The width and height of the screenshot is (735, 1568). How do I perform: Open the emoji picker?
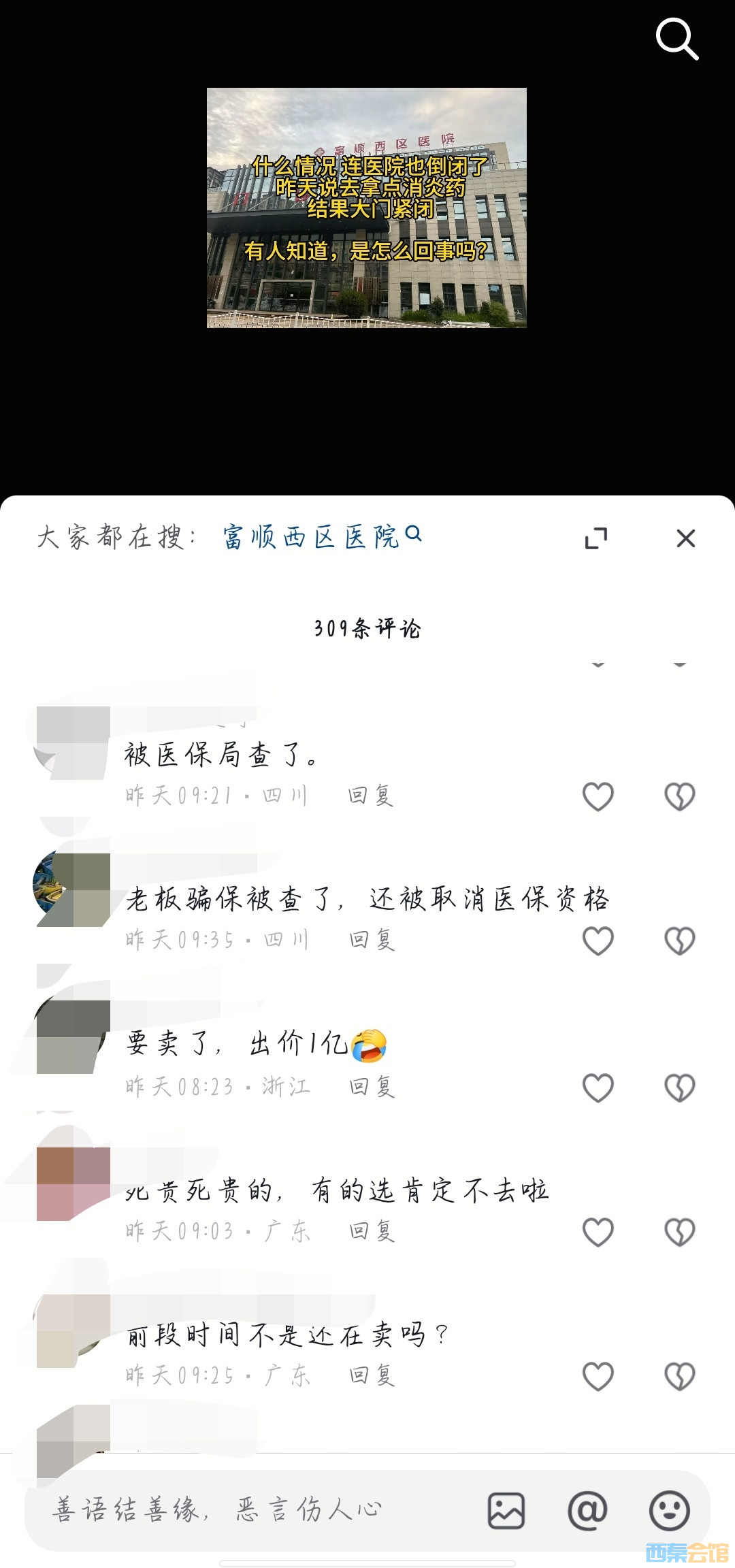(669, 1511)
